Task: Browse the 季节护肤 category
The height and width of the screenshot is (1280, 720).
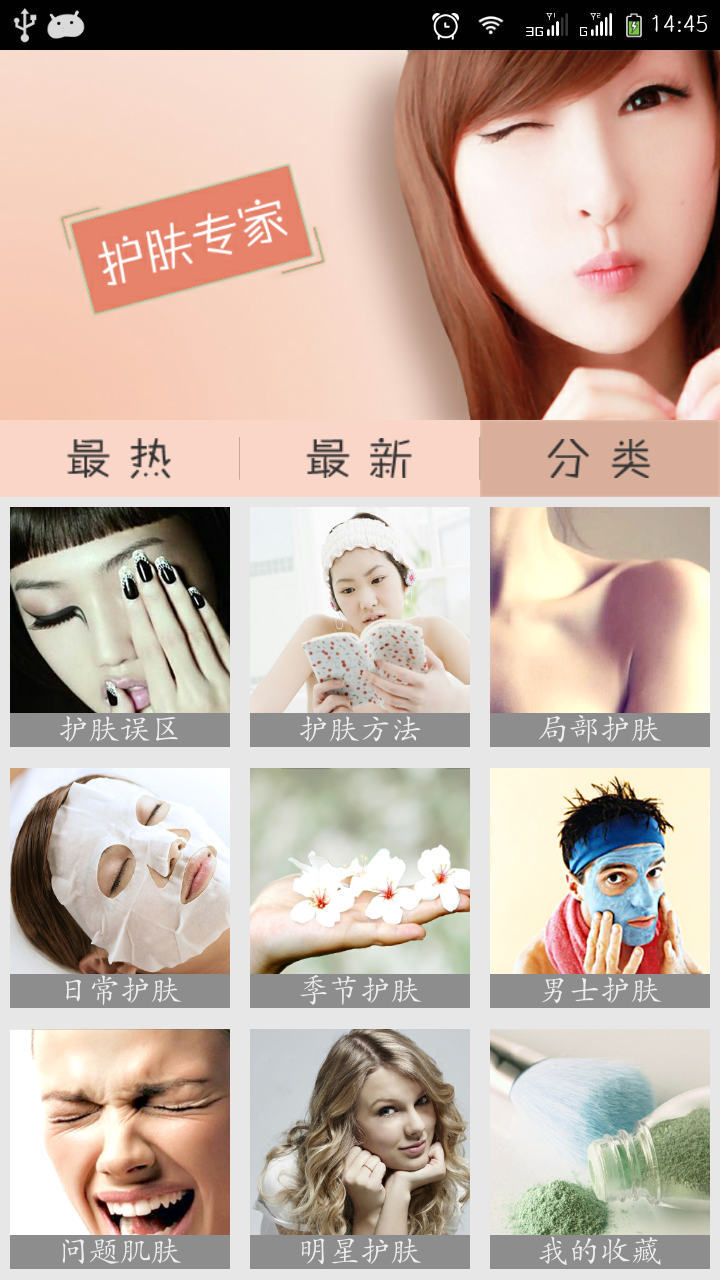Action: click(360, 887)
